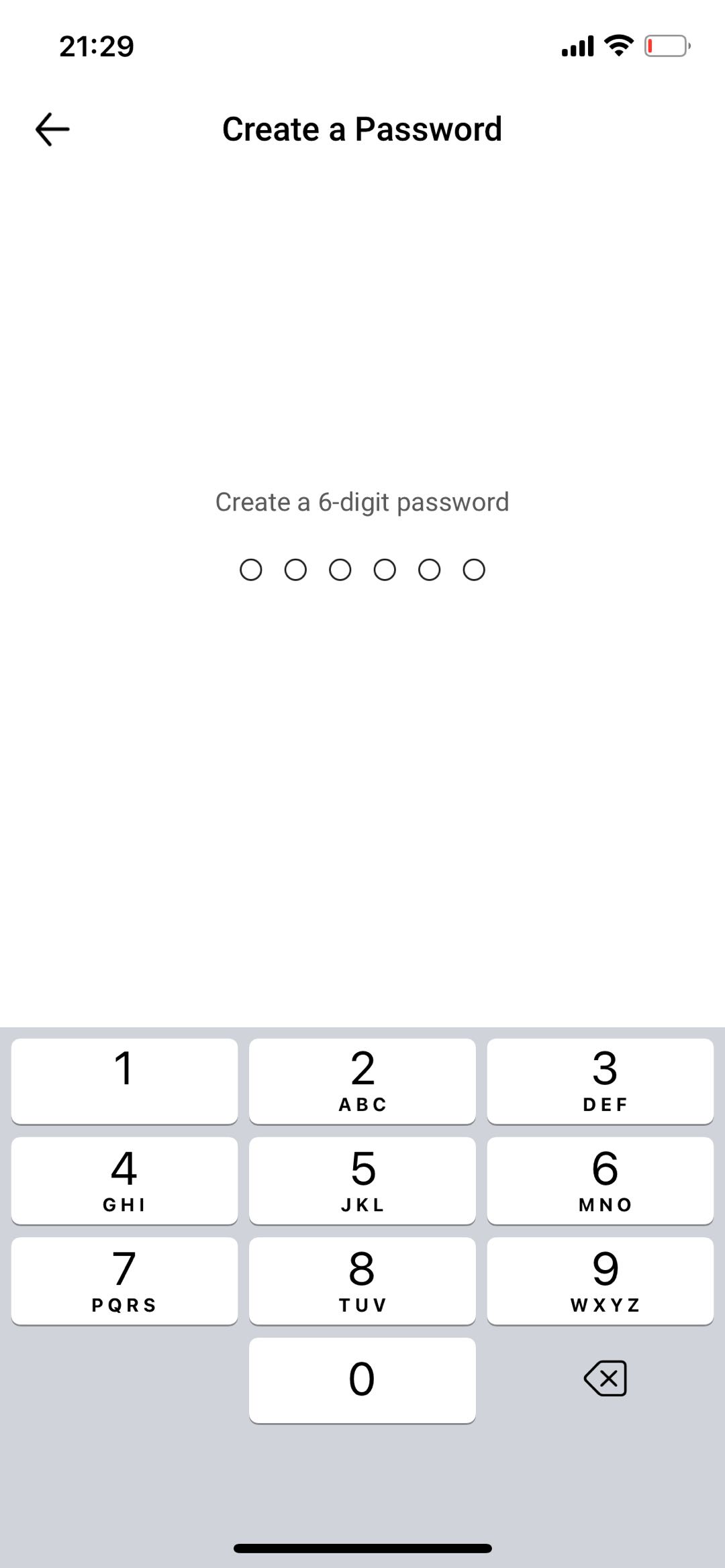
Task: Enter 5 with the JKL key
Action: click(362, 1180)
